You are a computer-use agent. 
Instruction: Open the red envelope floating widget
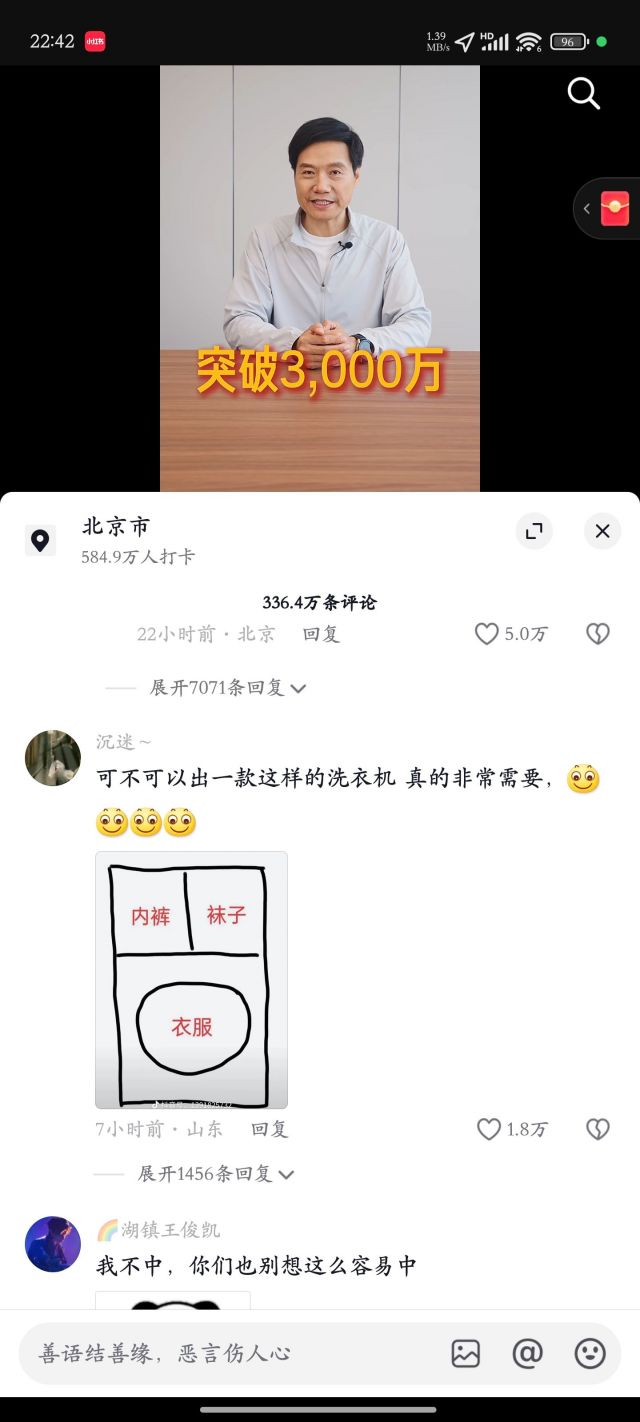point(614,209)
